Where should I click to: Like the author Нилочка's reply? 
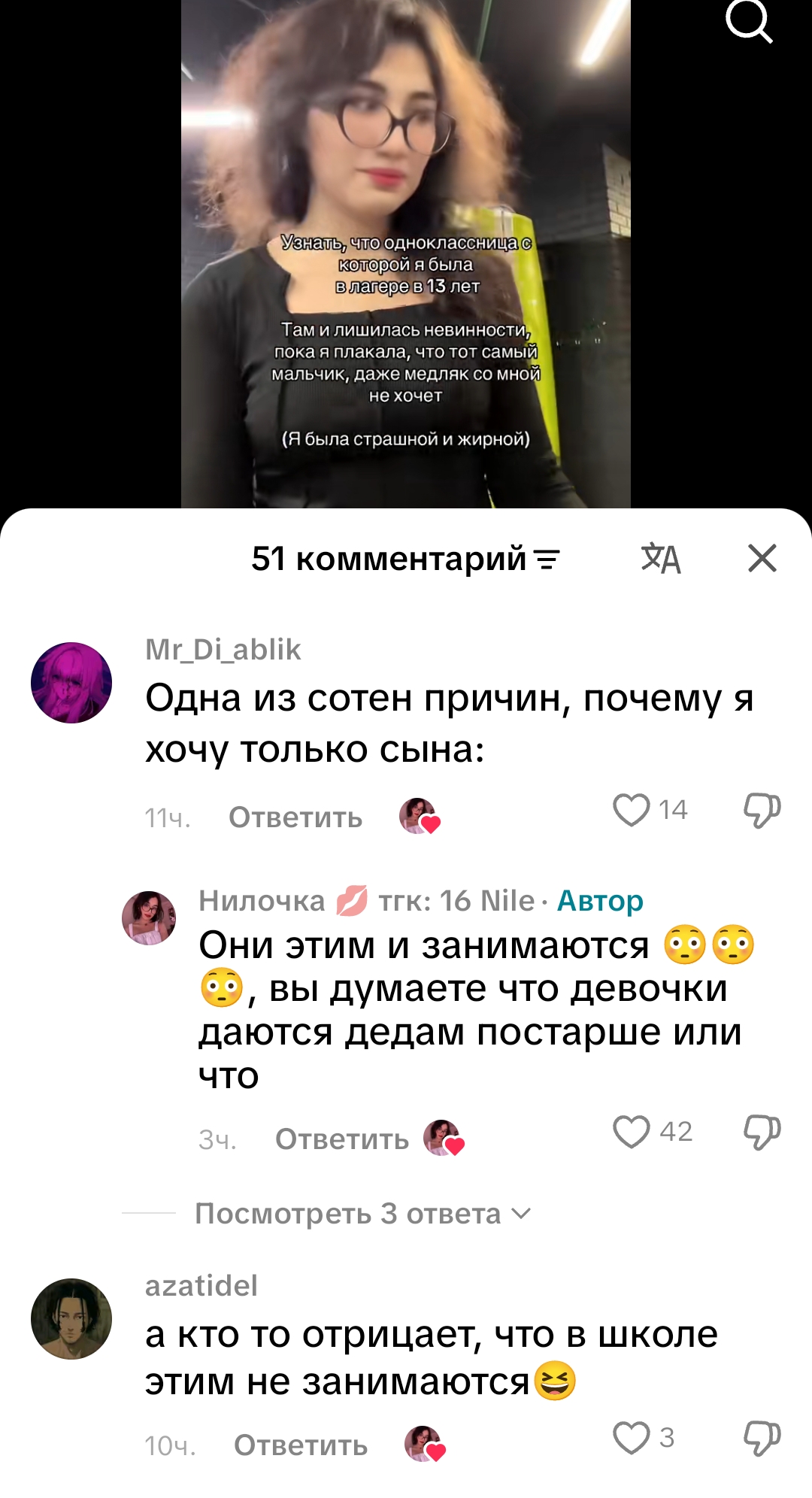pyautogui.click(x=631, y=1132)
